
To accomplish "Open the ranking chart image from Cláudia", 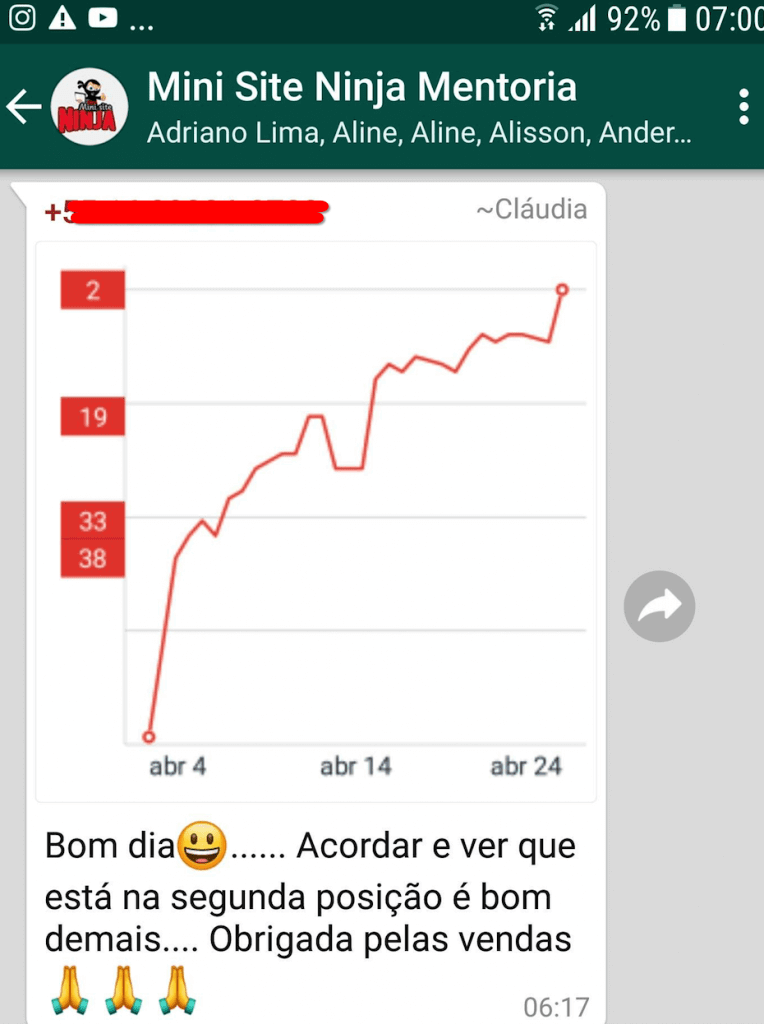I will click(x=316, y=520).
